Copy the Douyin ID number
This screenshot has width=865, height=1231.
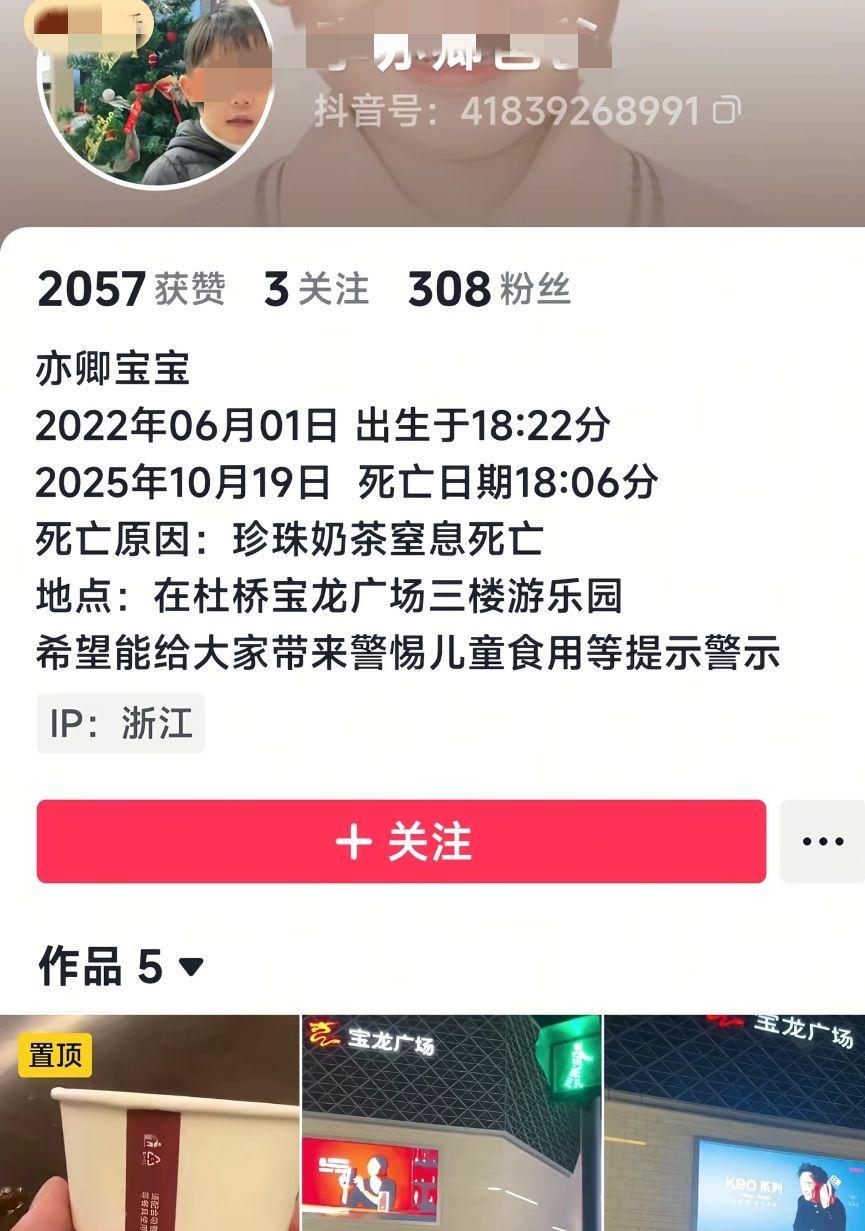(727, 110)
